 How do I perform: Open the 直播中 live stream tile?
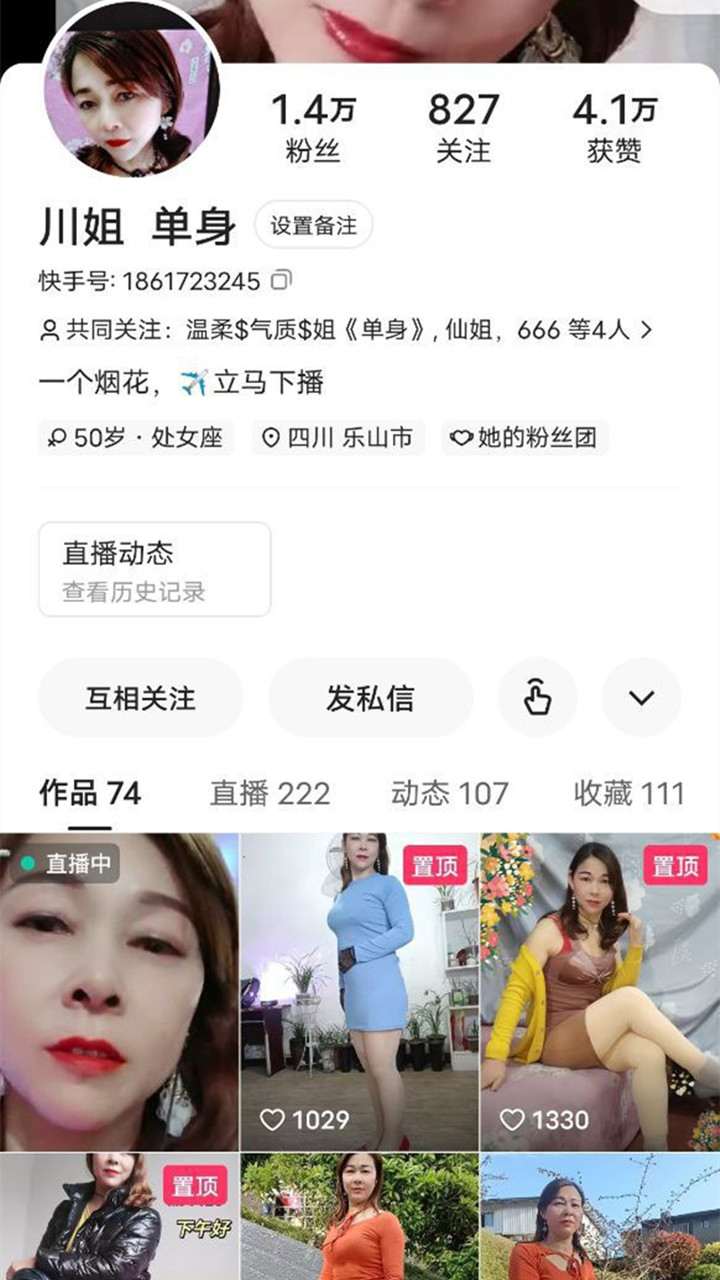(x=119, y=990)
